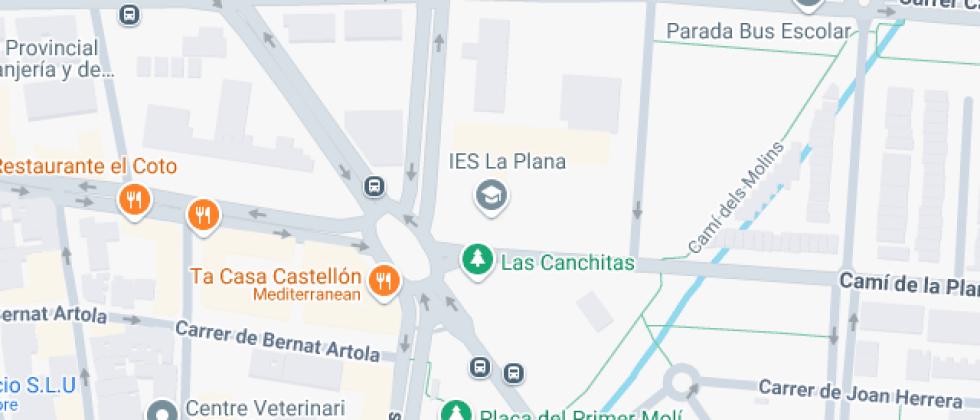
Task: Tap the IES La Plana school marker
Action: pos(491,194)
